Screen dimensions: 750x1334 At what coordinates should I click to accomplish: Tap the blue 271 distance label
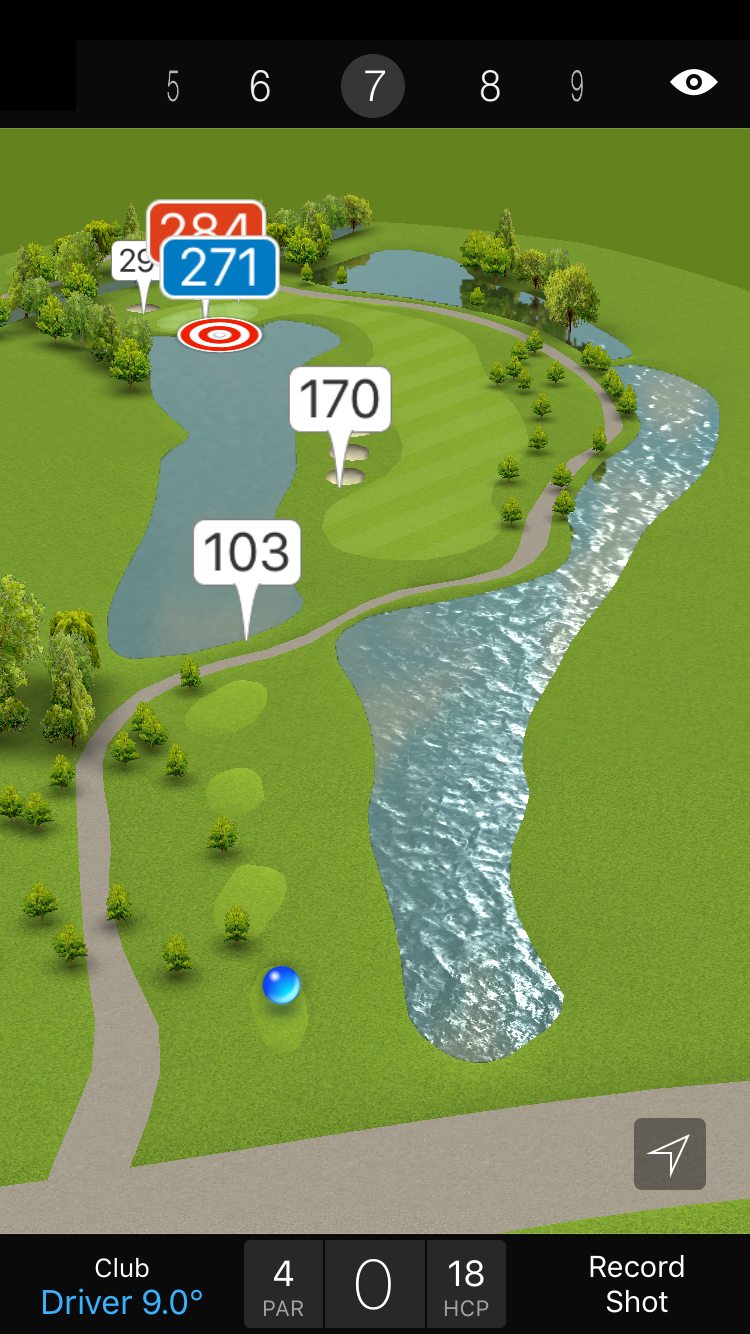point(219,268)
